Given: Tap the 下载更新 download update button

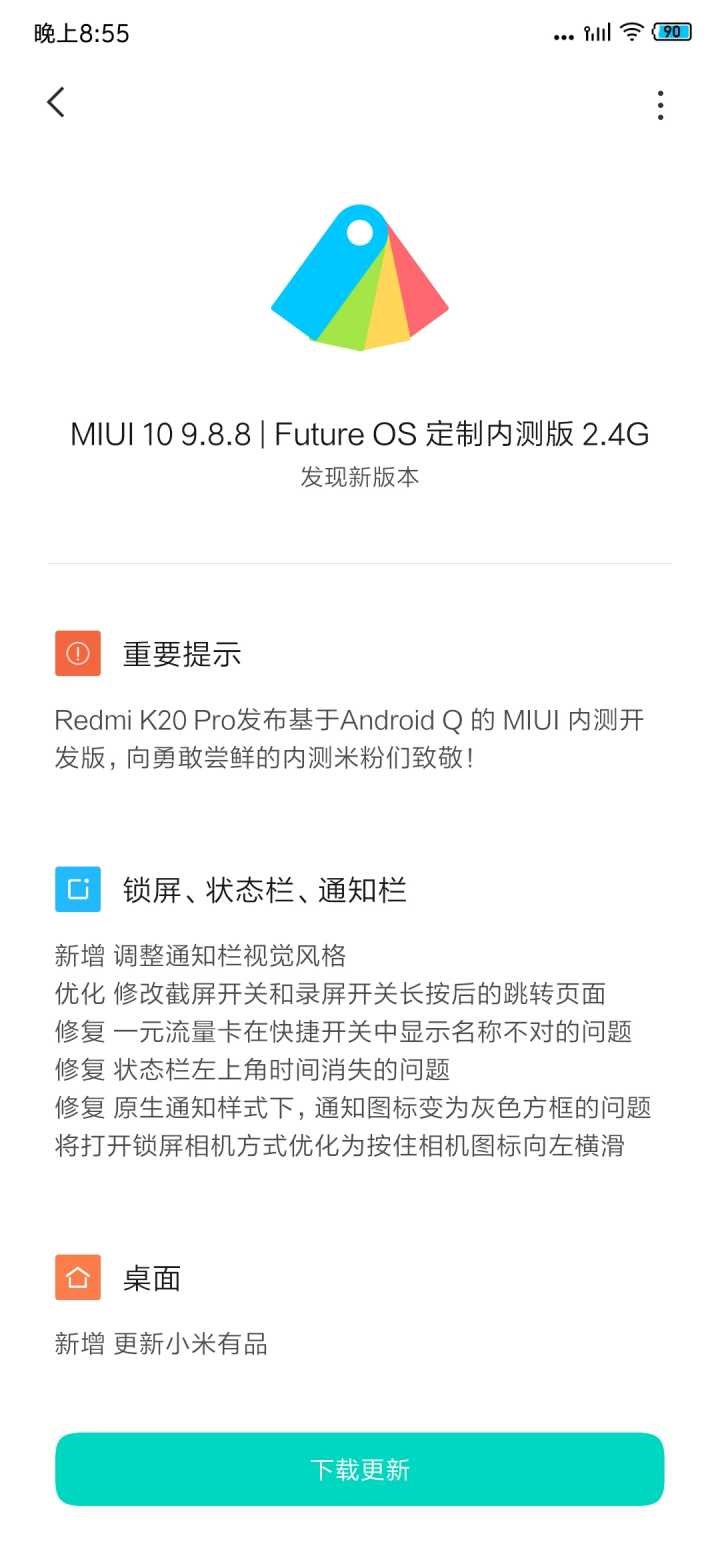Looking at the screenshot, I should [x=360, y=1468].
